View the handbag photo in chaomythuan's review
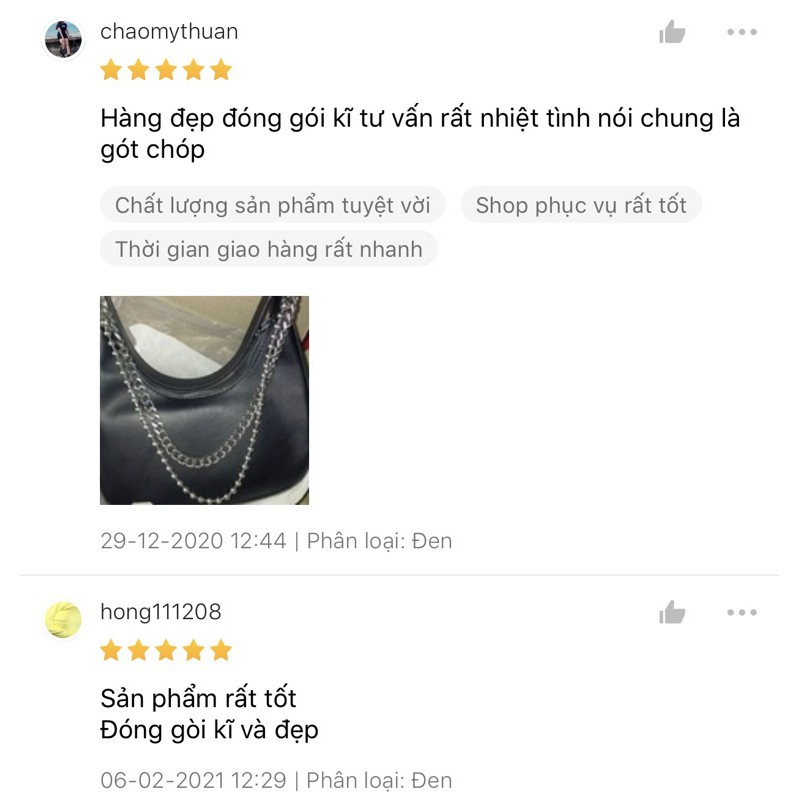 (x=204, y=400)
